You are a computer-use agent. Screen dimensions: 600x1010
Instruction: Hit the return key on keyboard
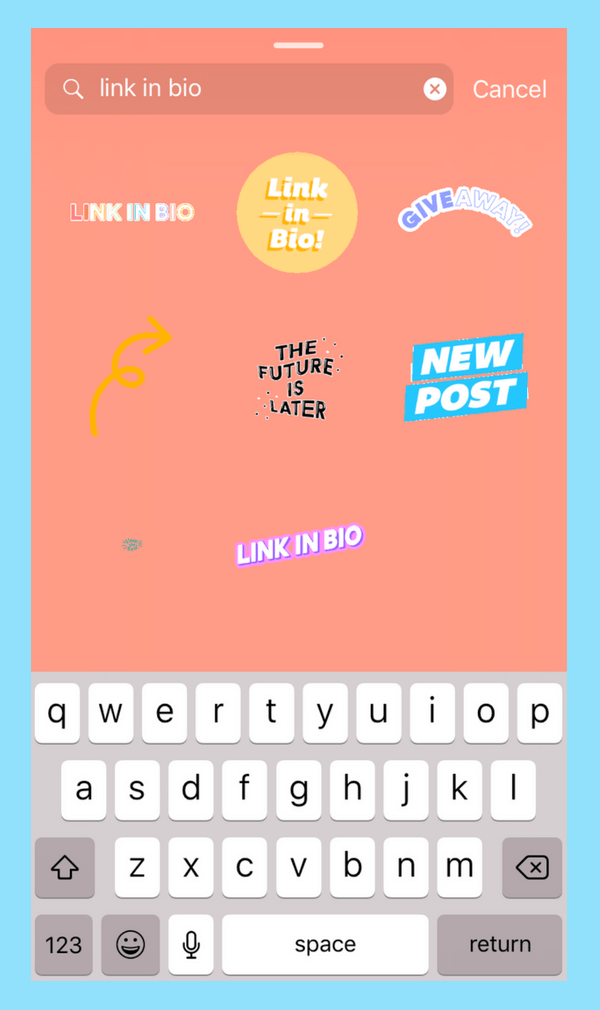[x=499, y=944]
